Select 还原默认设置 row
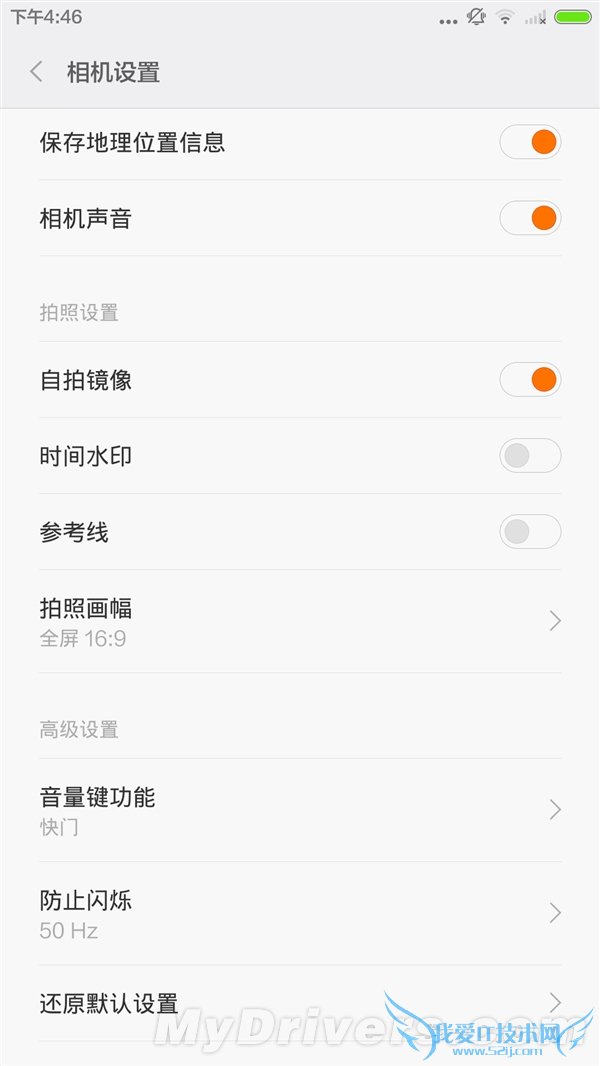 coord(300,1002)
